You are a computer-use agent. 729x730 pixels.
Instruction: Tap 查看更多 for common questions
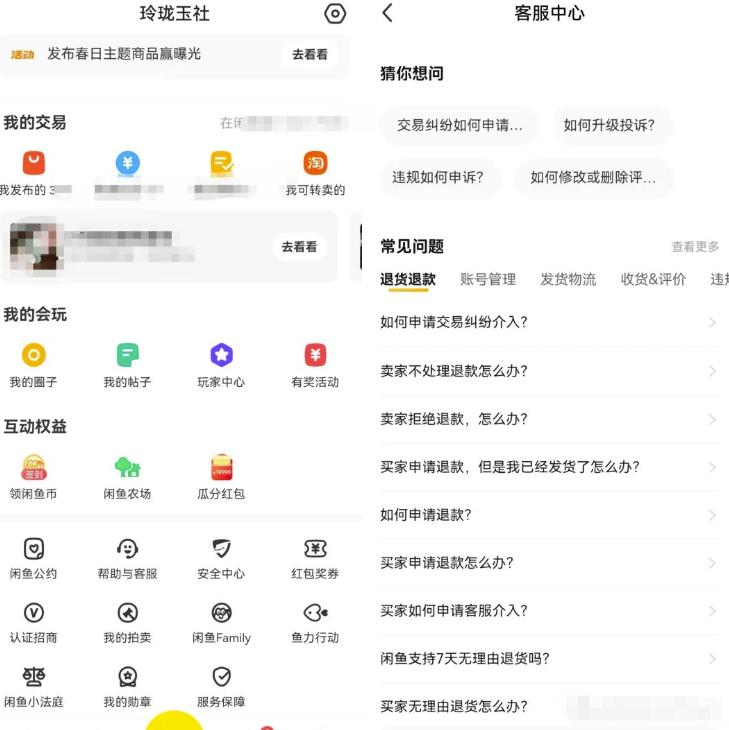click(695, 247)
